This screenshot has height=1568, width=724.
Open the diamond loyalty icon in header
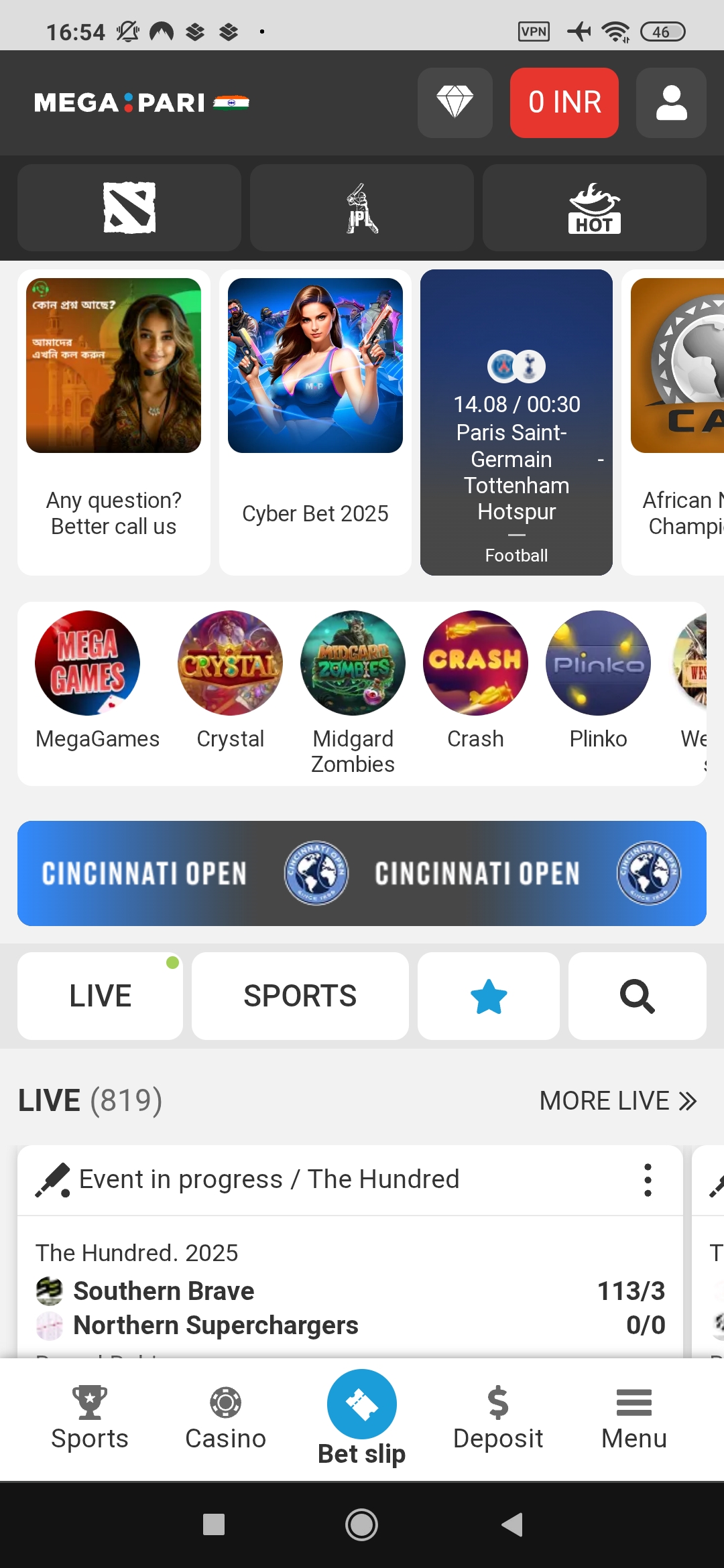(x=455, y=103)
